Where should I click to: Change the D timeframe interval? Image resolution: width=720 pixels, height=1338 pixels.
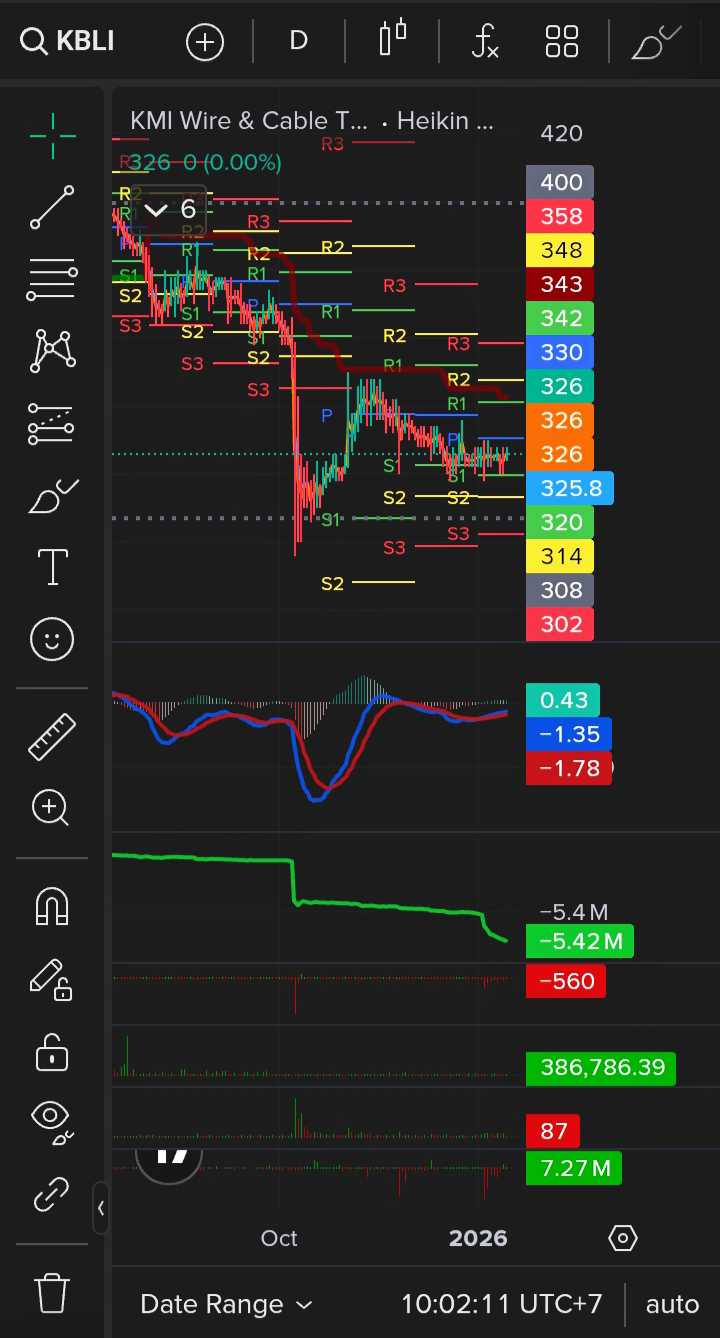point(298,41)
